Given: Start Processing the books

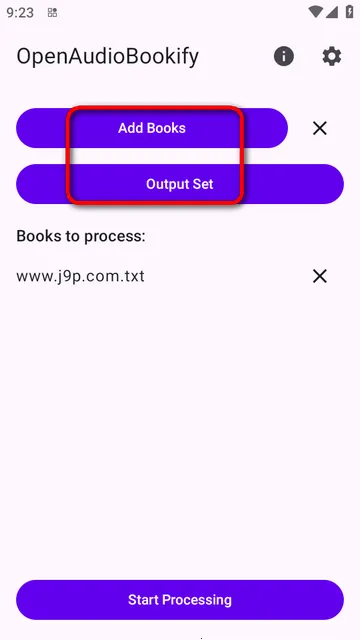Looking at the screenshot, I should pyautogui.click(x=180, y=600).
